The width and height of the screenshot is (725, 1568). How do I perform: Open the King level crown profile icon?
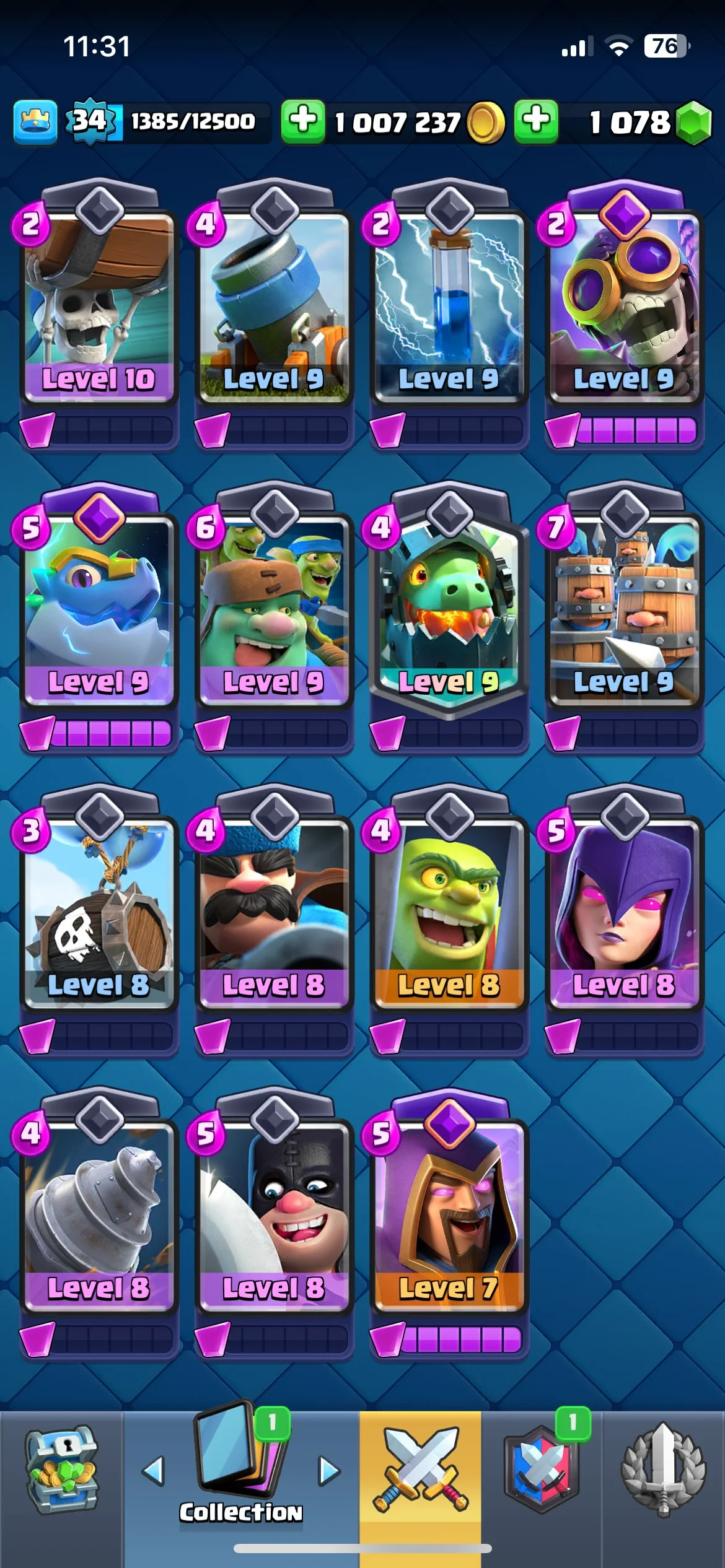(35, 122)
